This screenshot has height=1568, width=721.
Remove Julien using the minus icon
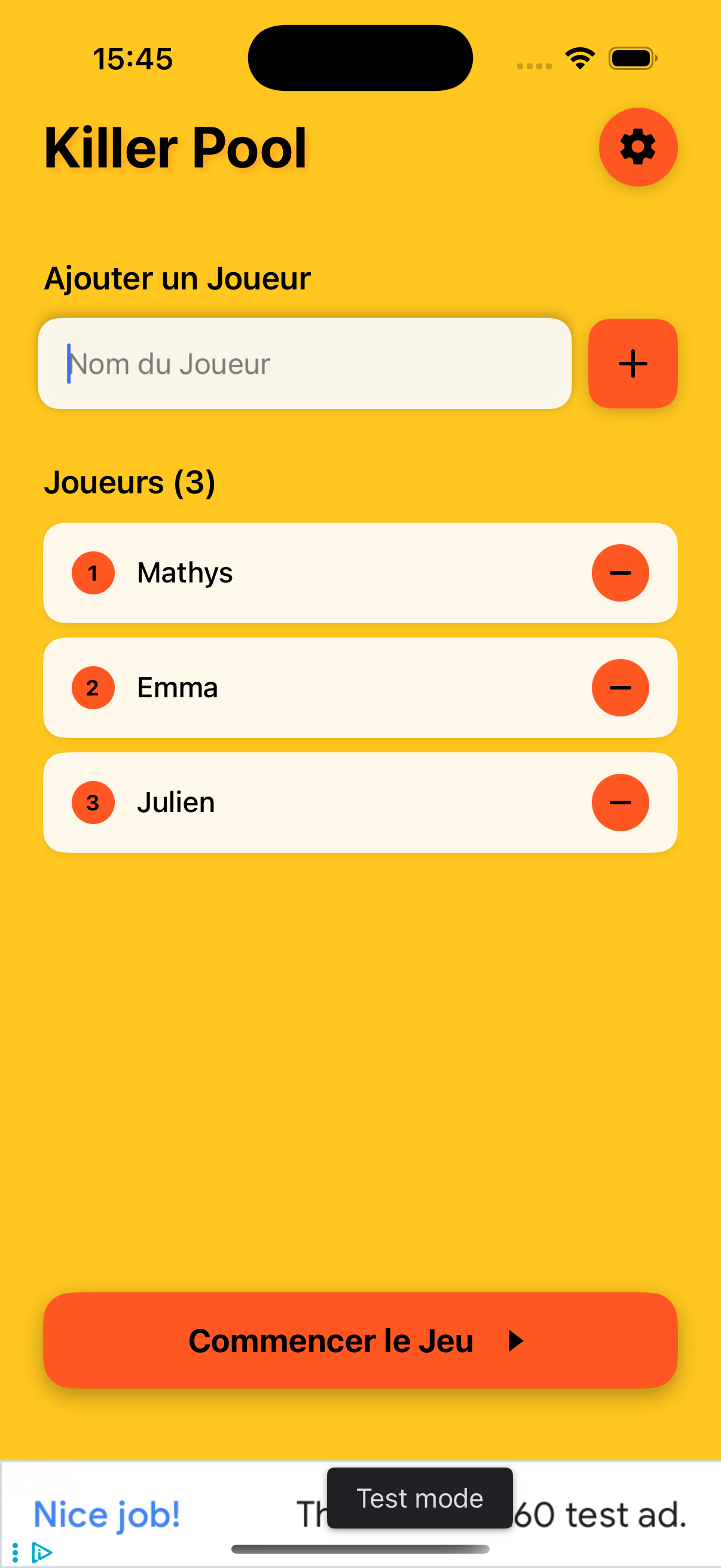(x=621, y=803)
